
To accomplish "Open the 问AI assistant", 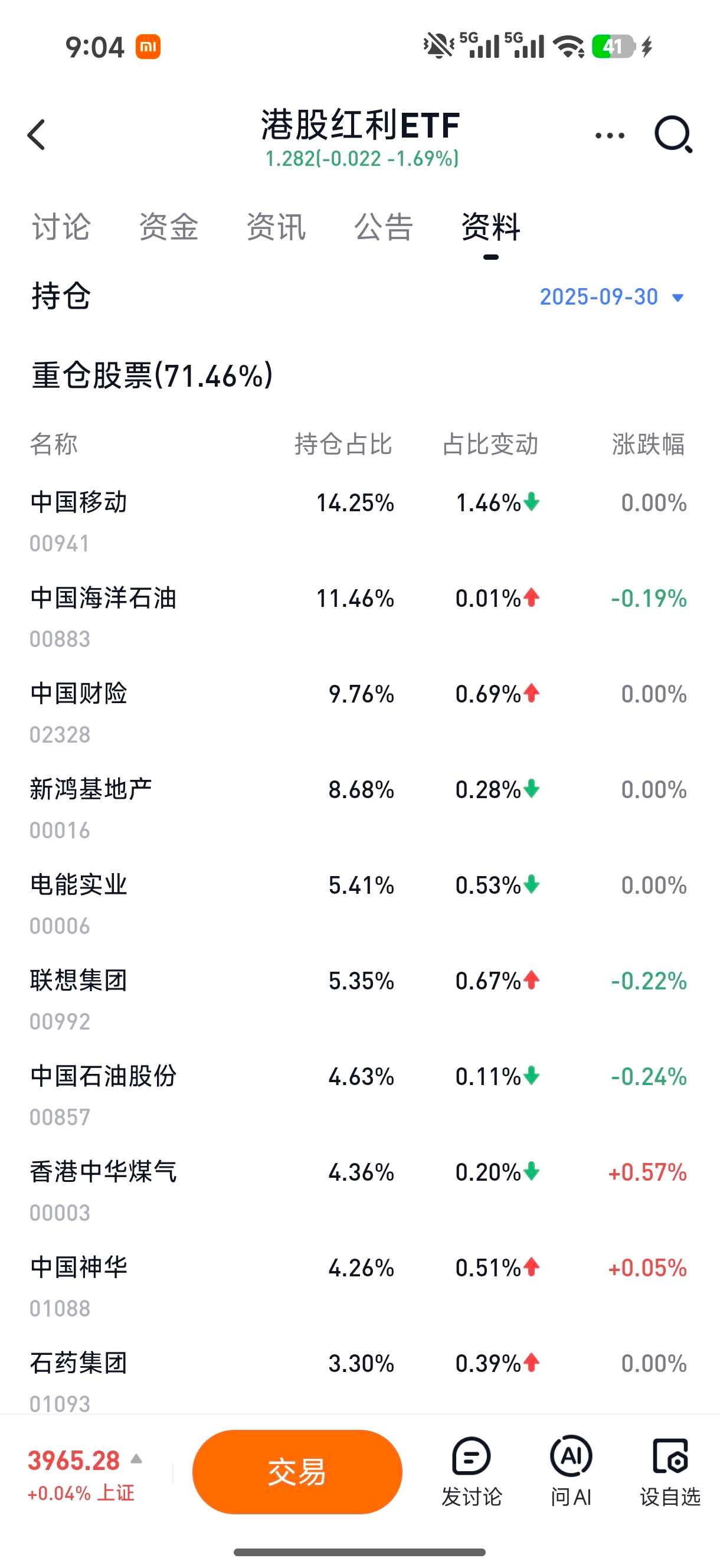I will click(571, 1472).
